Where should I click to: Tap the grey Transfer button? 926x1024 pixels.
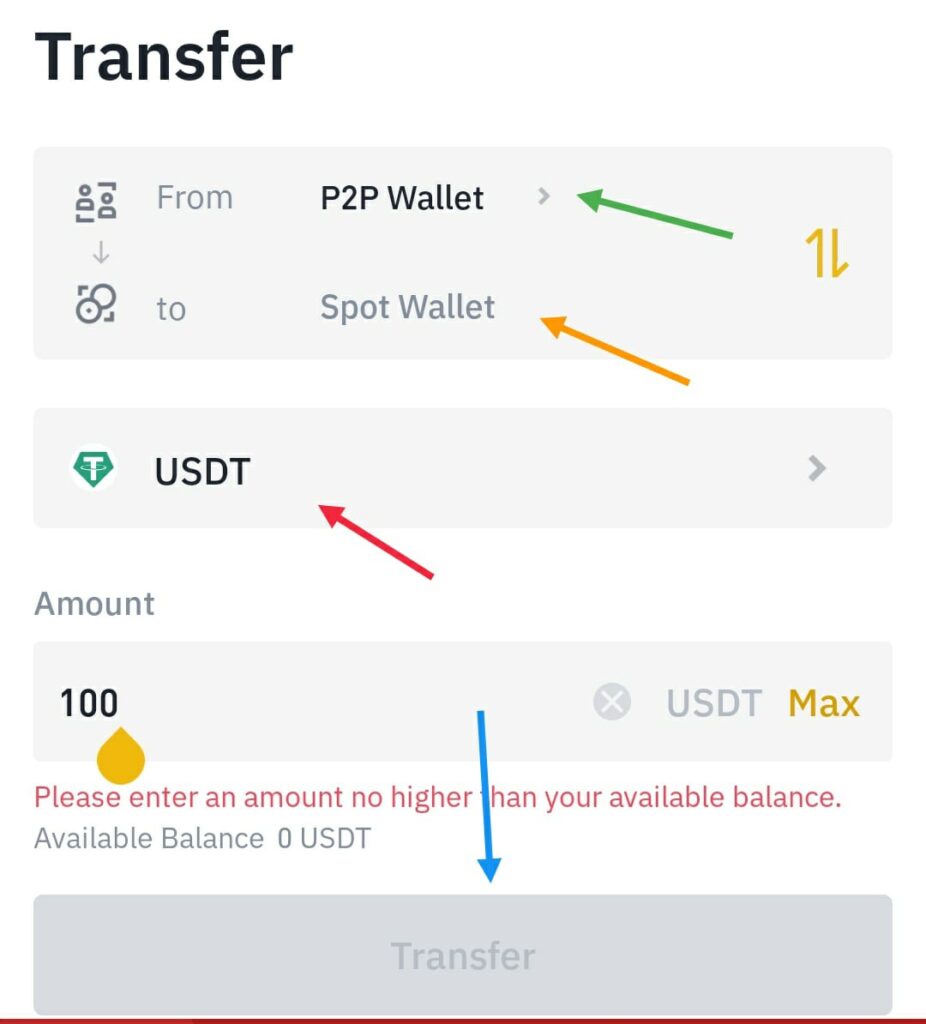tap(462, 955)
